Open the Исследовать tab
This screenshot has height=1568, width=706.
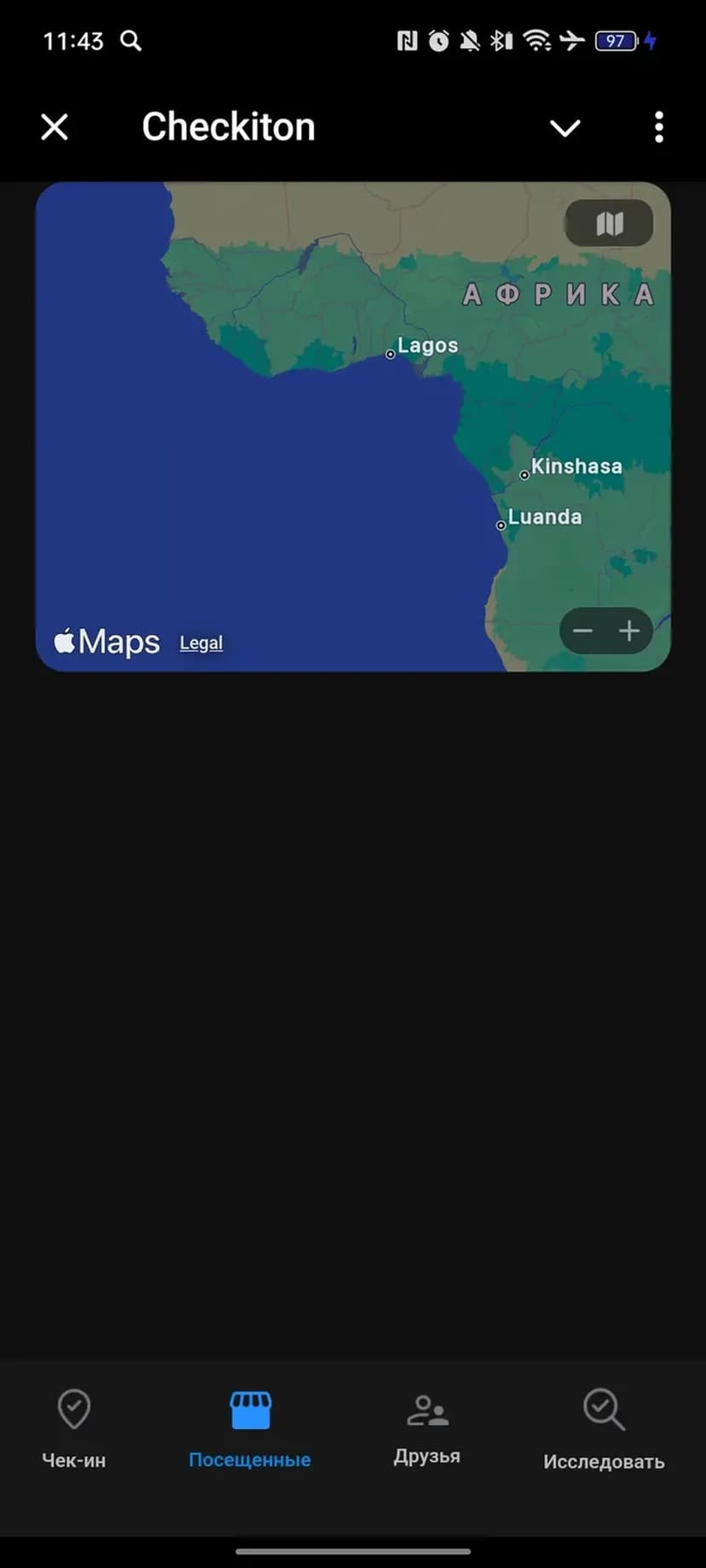point(604,1430)
